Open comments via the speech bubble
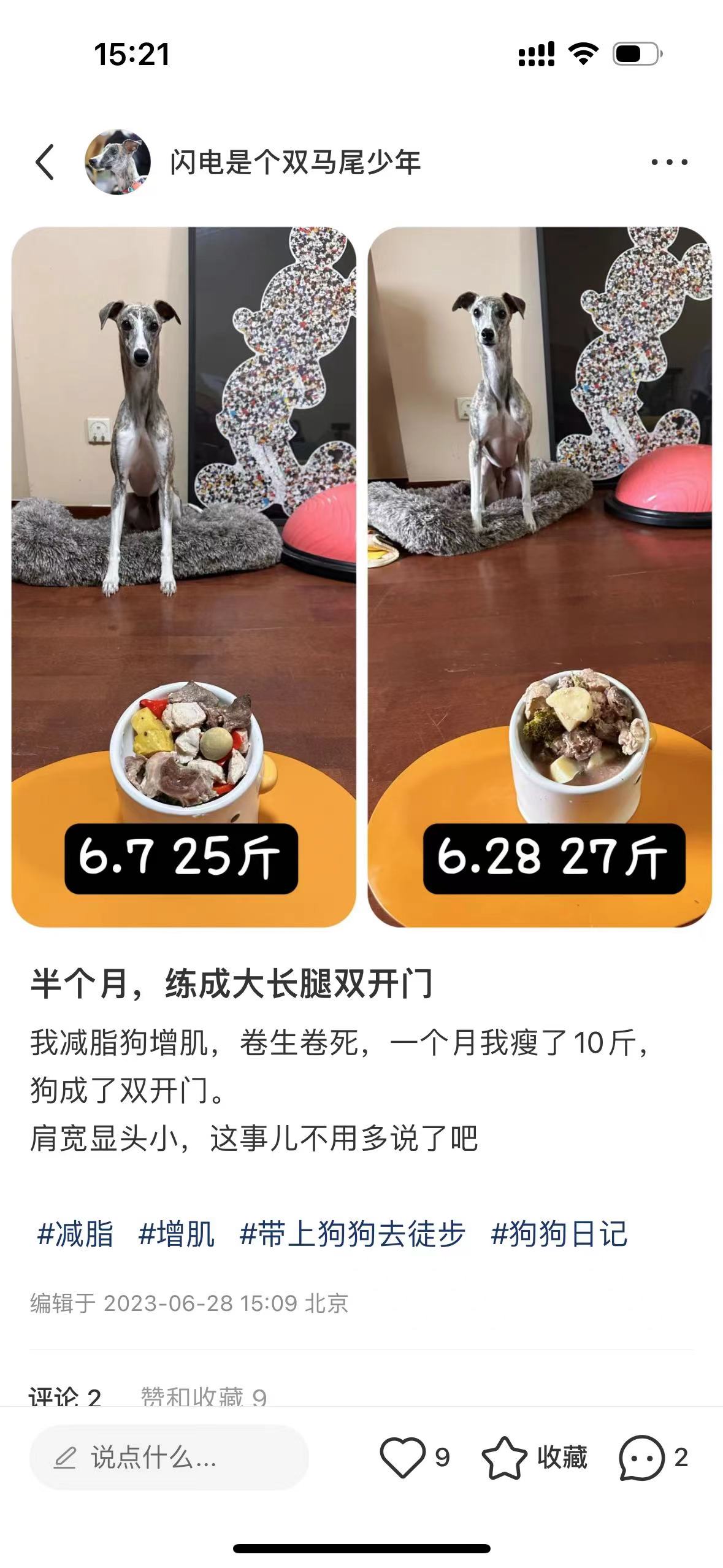The height and width of the screenshot is (1568, 723). click(x=642, y=1458)
